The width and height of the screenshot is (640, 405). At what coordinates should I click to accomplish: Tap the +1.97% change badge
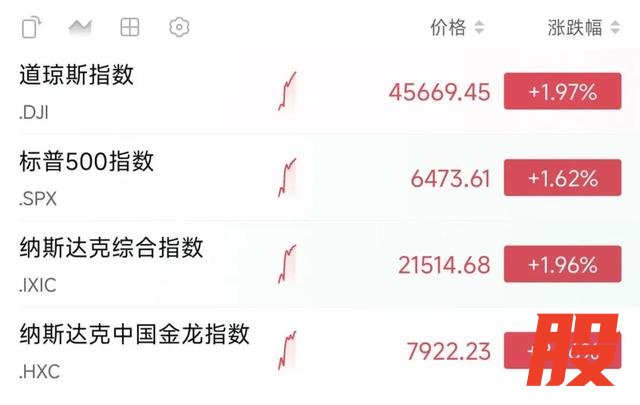(x=562, y=92)
